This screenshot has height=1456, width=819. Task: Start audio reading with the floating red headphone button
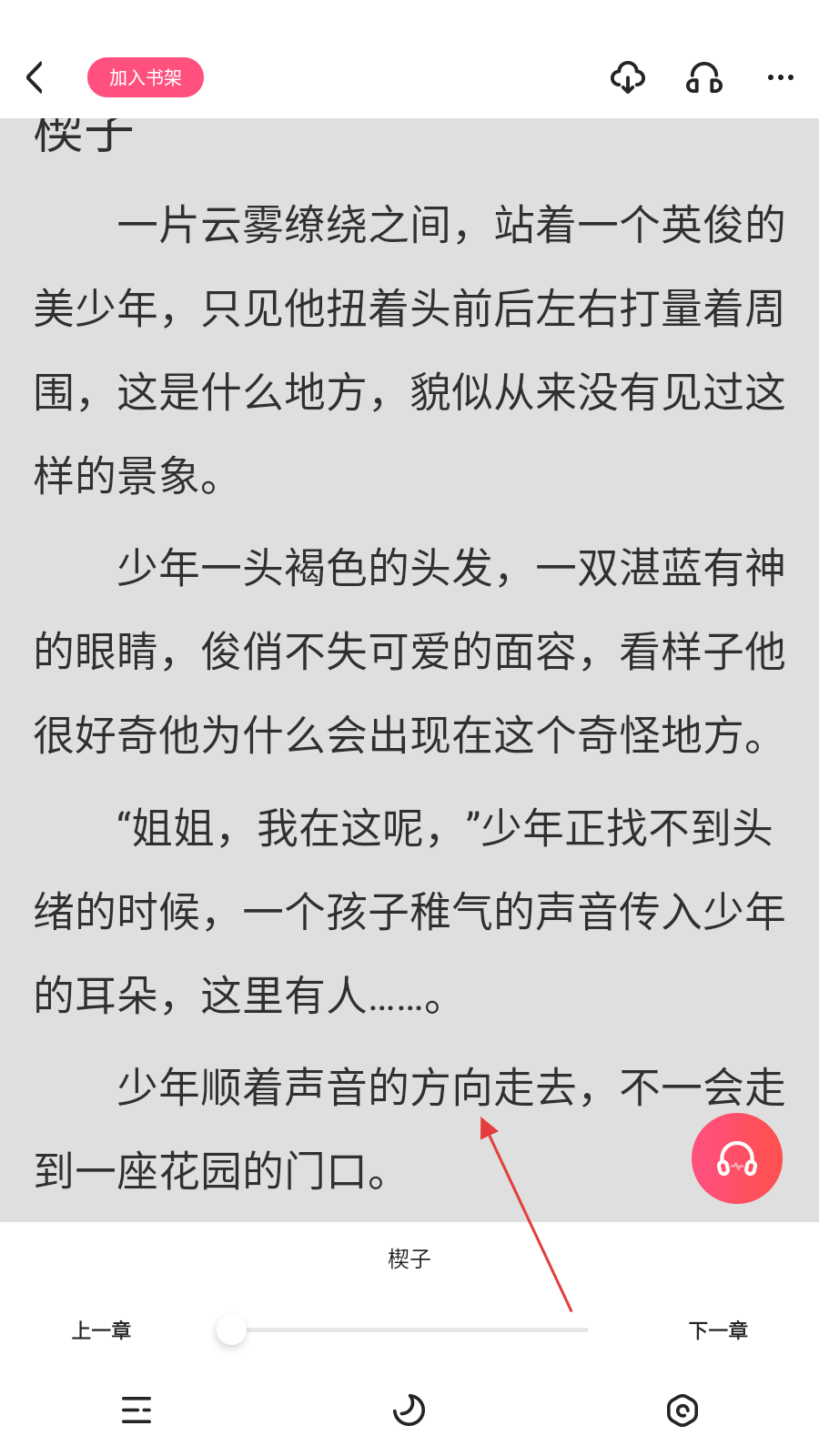[737, 1158]
